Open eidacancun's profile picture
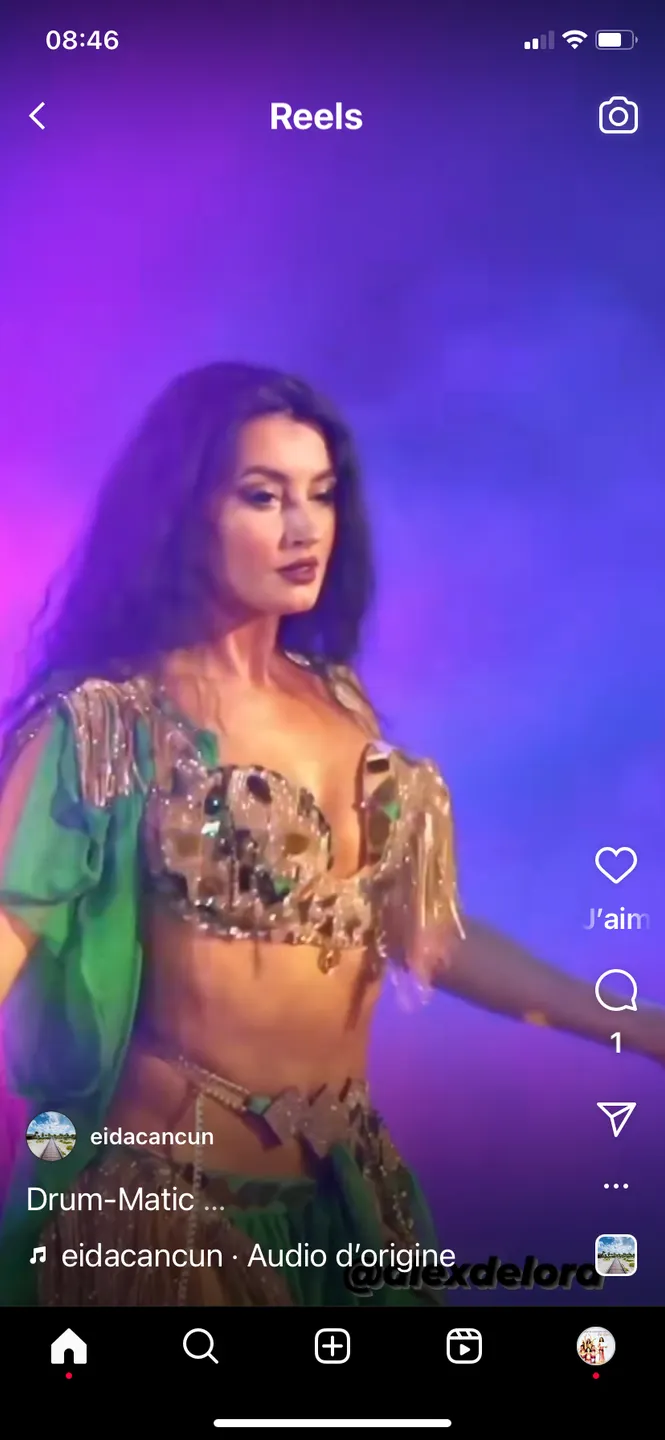 click(x=51, y=1136)
